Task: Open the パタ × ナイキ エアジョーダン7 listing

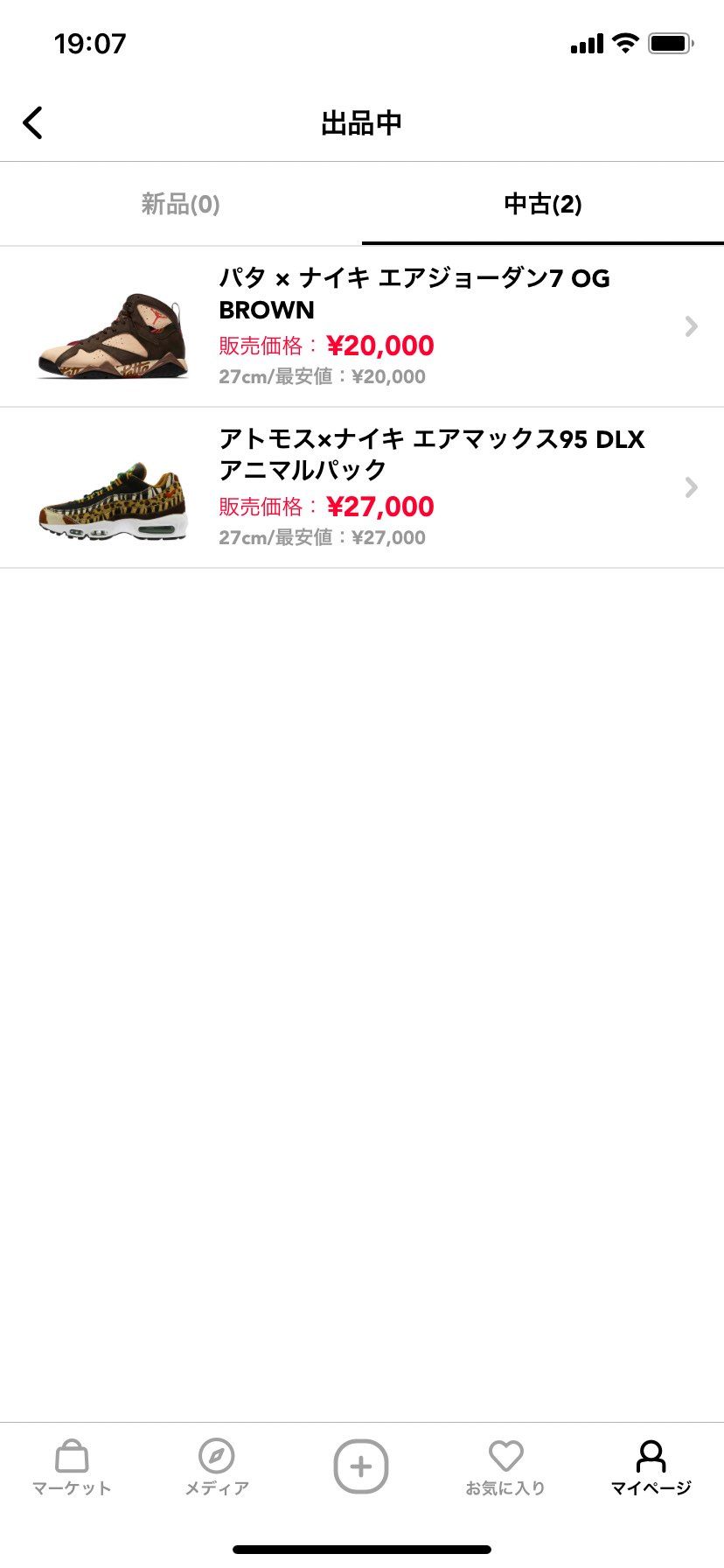Action: click(x=362, y=326)
